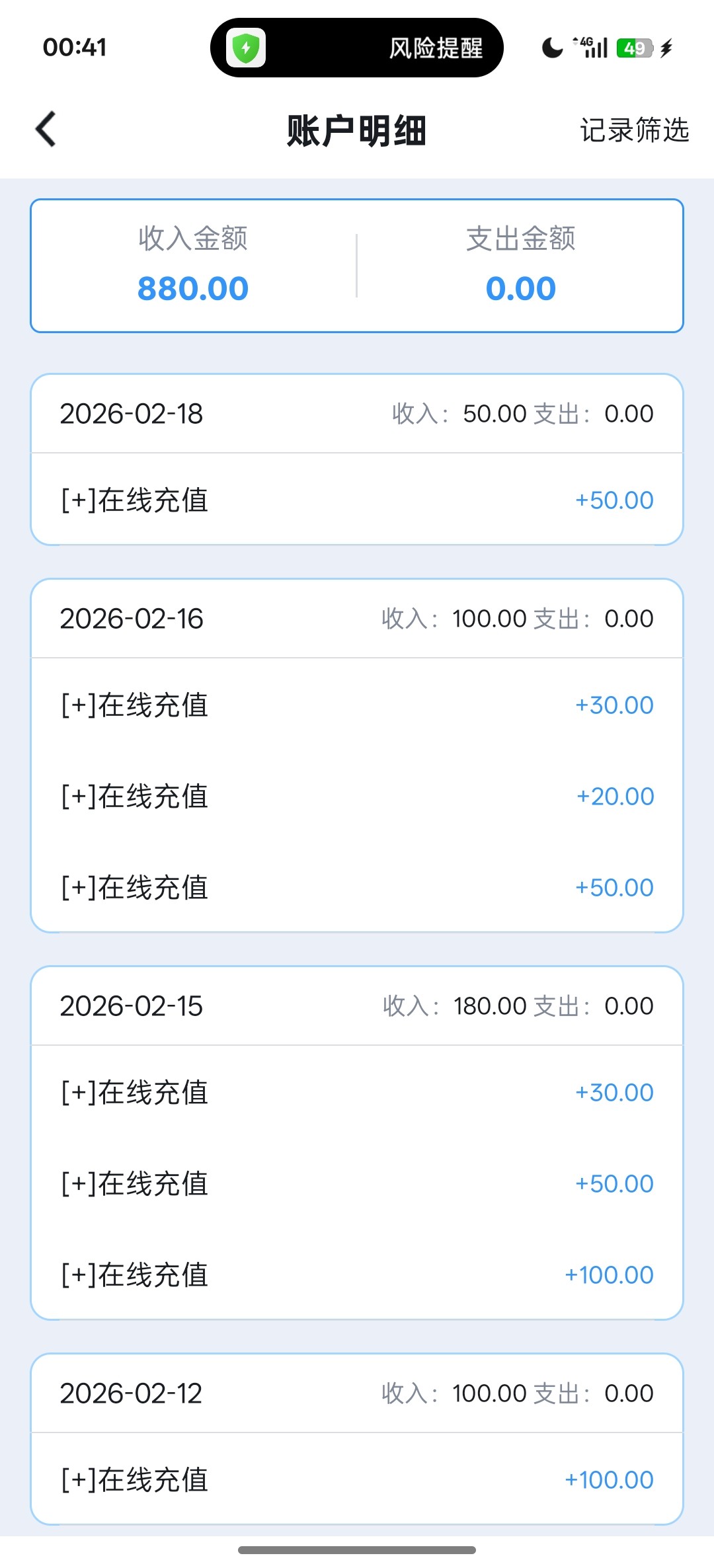Tap the [+] icon on the 2026-02-18 recharge
This screenshot has height=1568, width=714.
point(77,499)
